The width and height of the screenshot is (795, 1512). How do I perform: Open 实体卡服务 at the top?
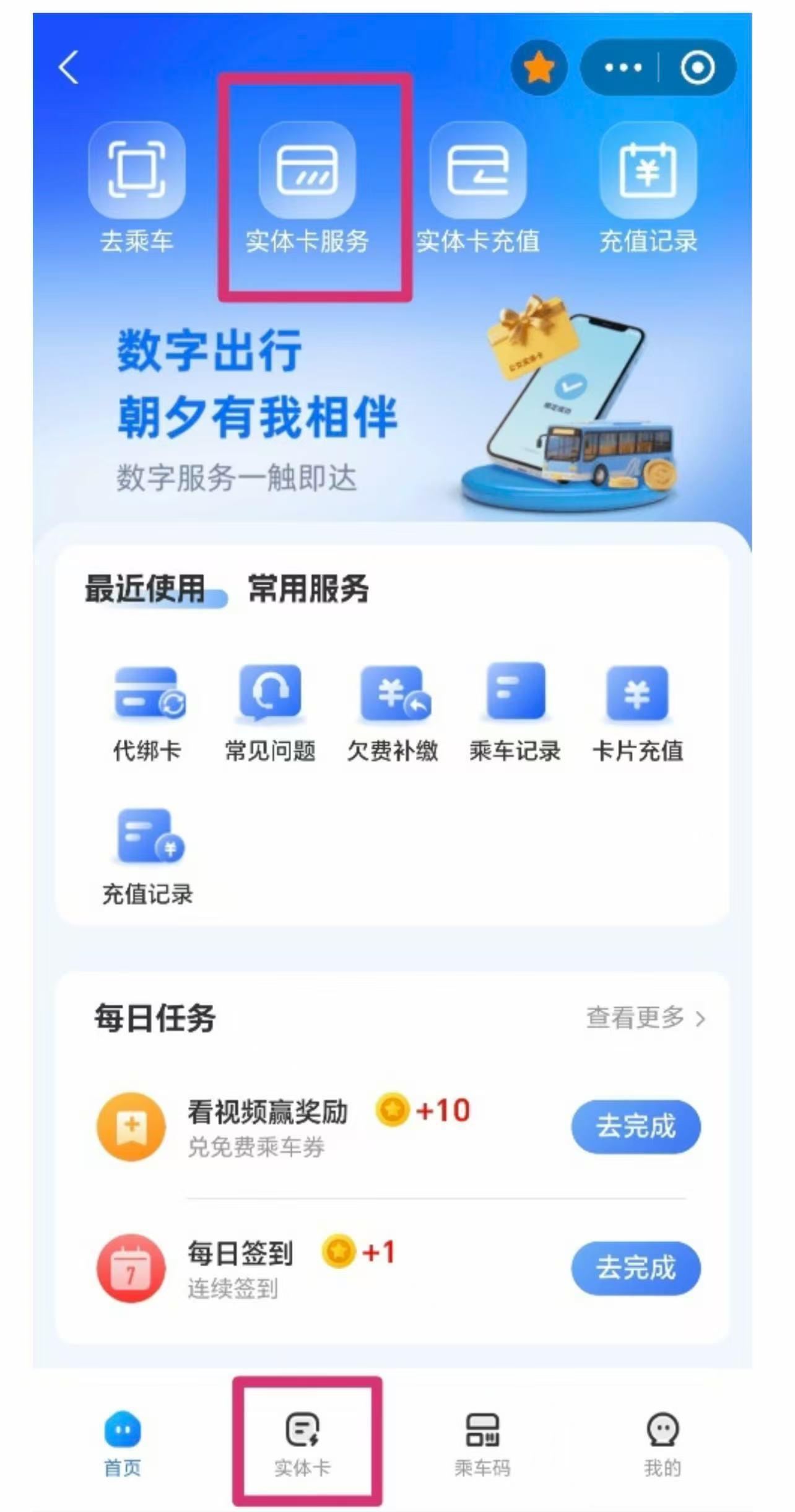[x=307, y=188]
